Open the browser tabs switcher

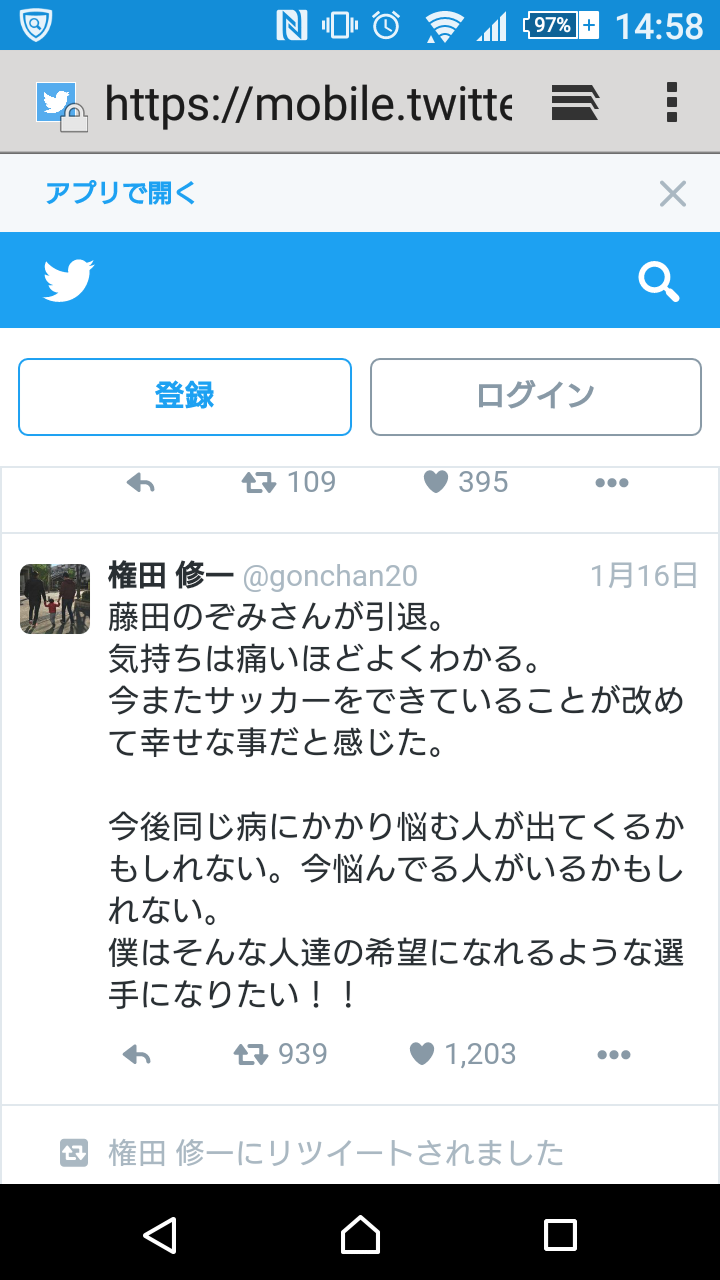pyautogui.click(x=575, y=102)
